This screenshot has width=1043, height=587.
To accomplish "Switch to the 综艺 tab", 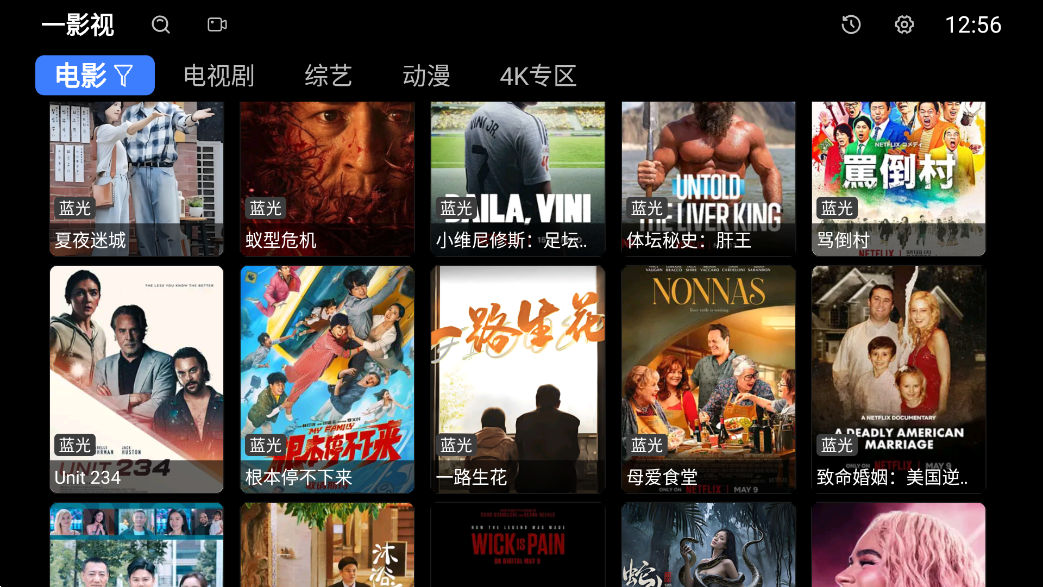I will click(328, 75).
